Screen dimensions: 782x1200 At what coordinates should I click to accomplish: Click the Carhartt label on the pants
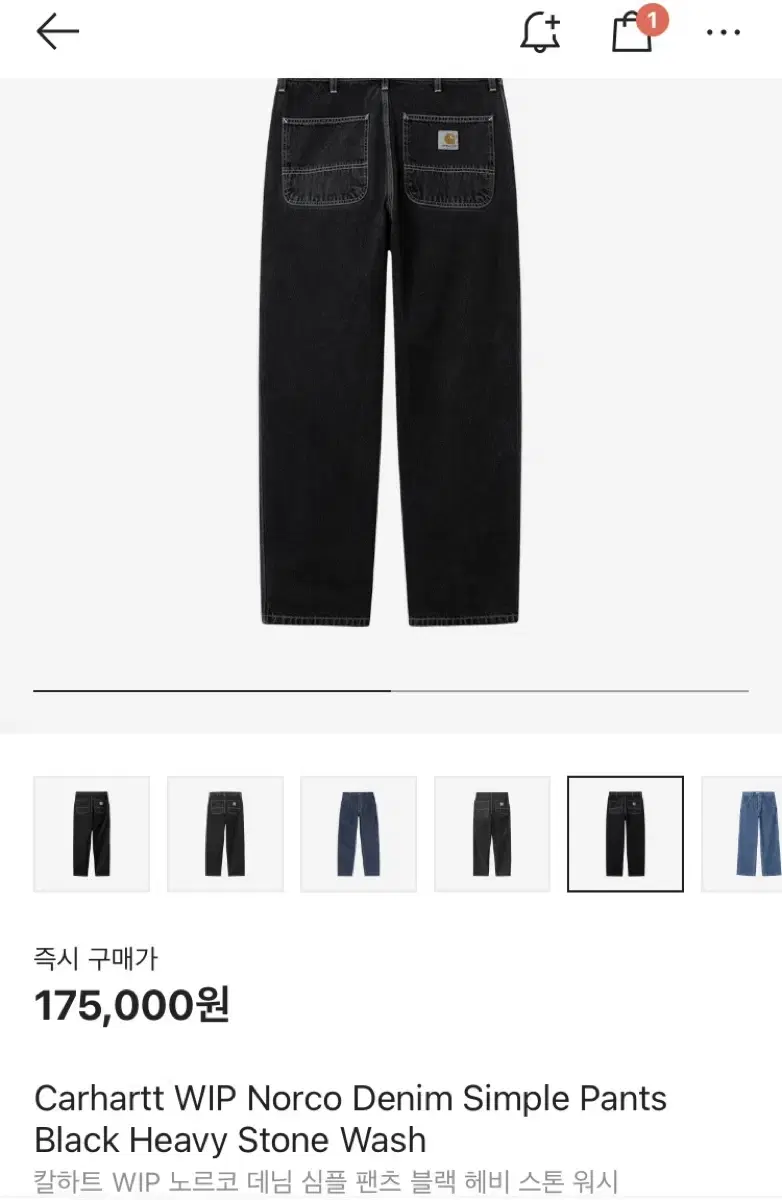(446, 141)
